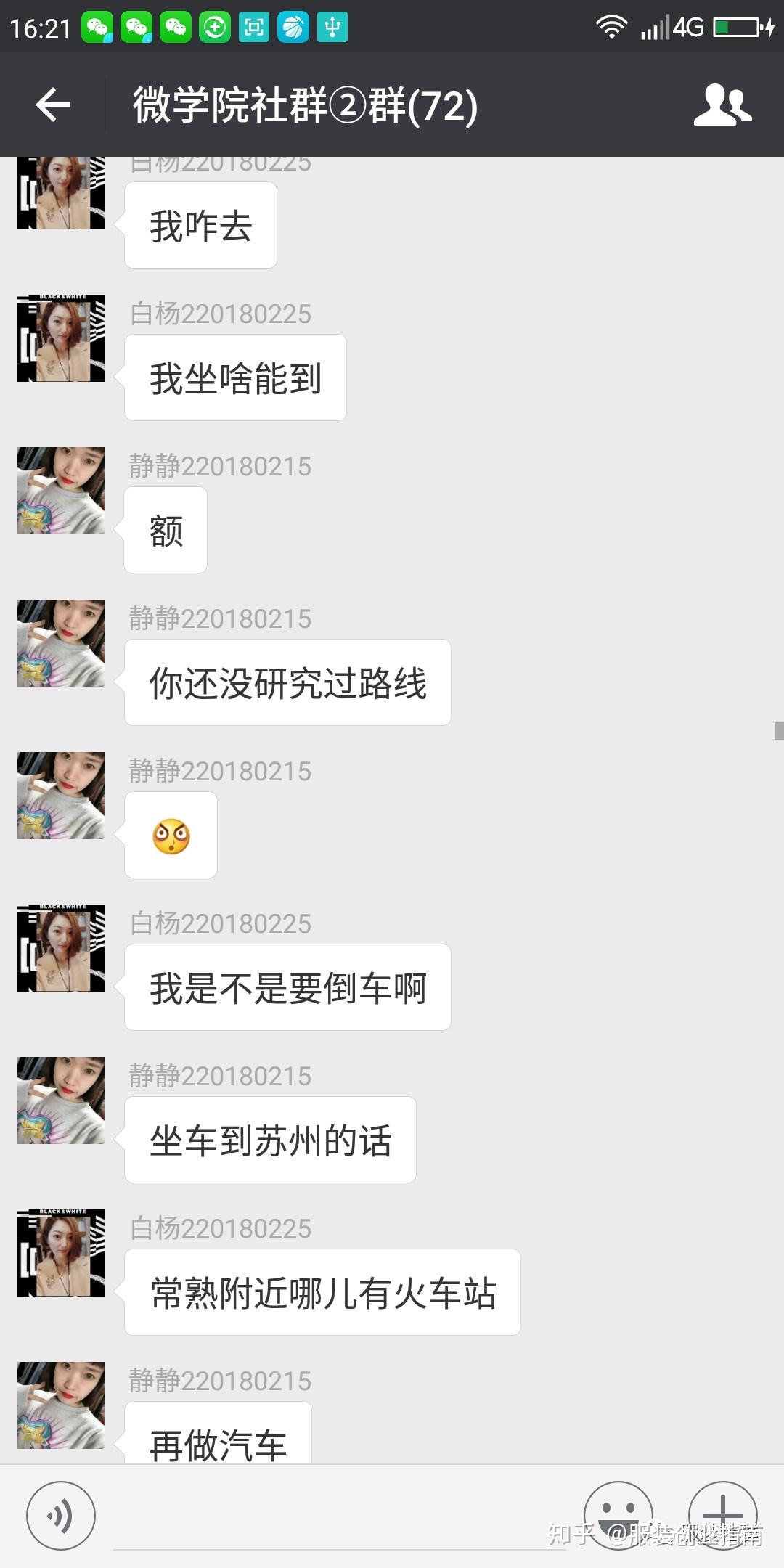This screenshot has height=1568, width=784.
Task: Open avatar beside message 你还没研究过路线
Action: [x=61, y=643]
